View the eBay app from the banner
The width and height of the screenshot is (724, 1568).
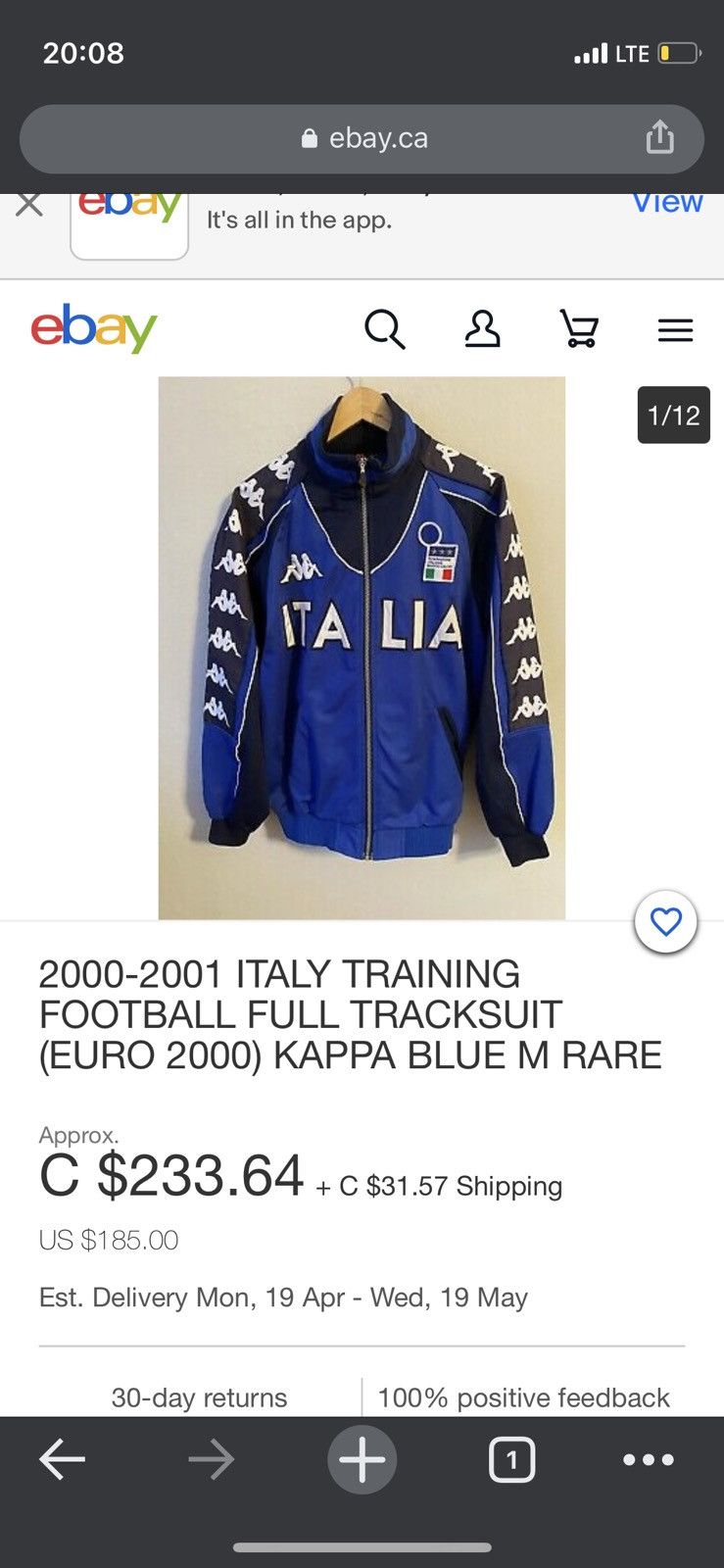click(666, 202)
